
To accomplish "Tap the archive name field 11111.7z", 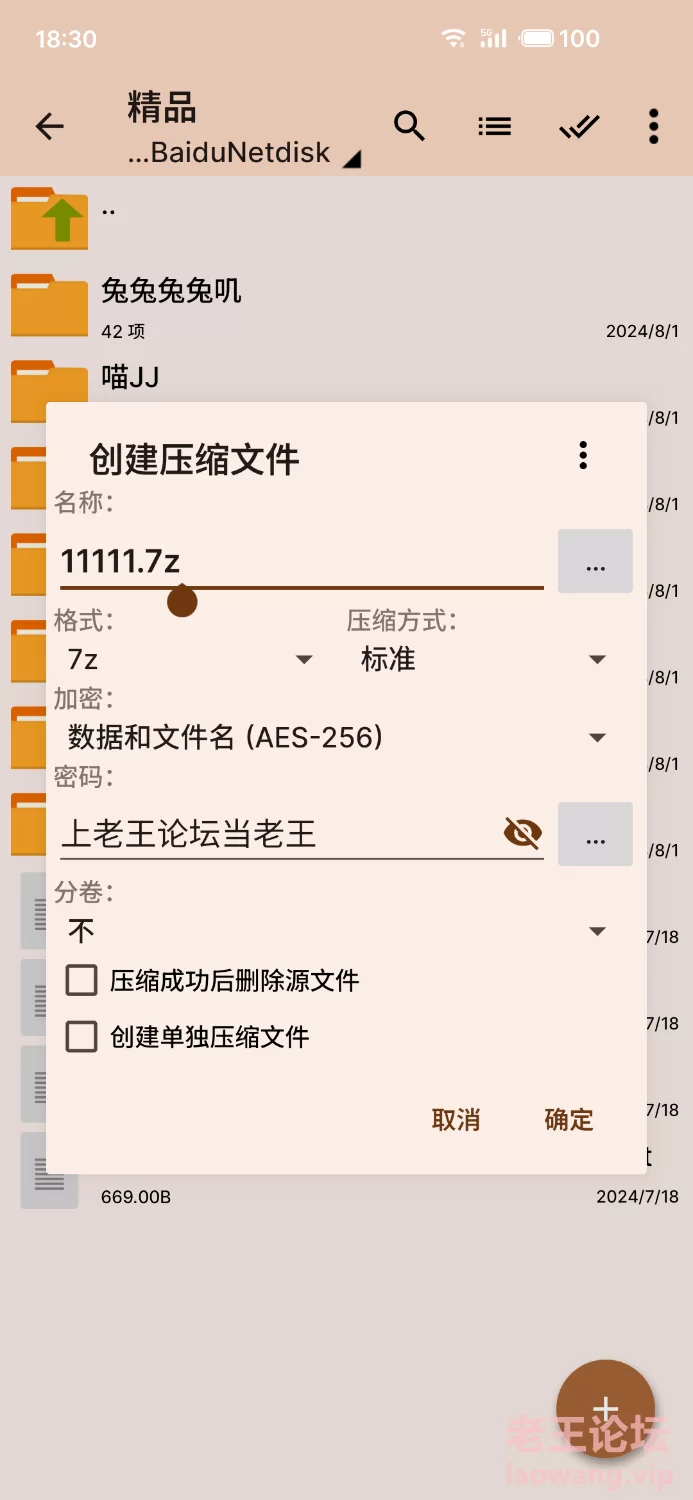I will (301, 561).
